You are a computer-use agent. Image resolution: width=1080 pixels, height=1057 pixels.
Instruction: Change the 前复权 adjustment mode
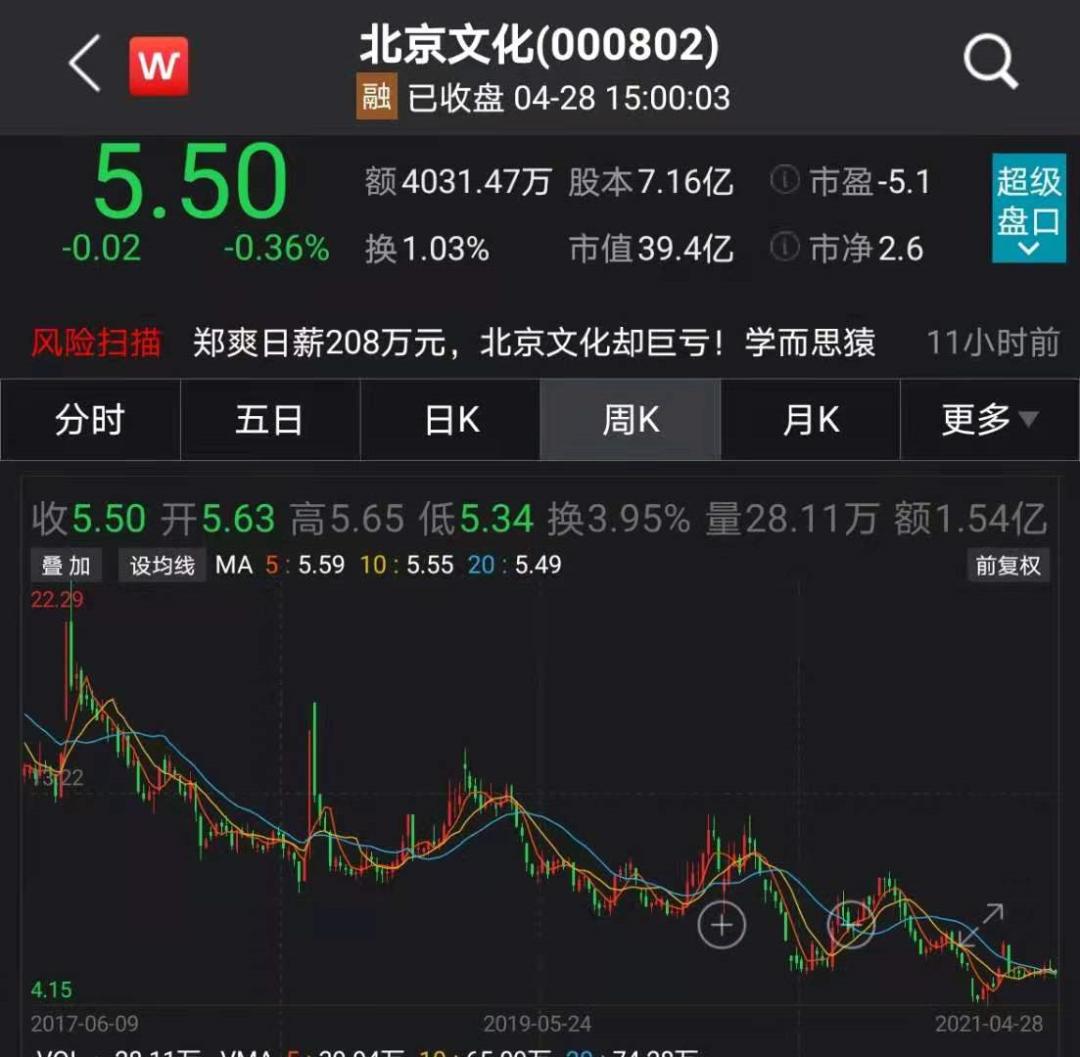[1008, 565]
